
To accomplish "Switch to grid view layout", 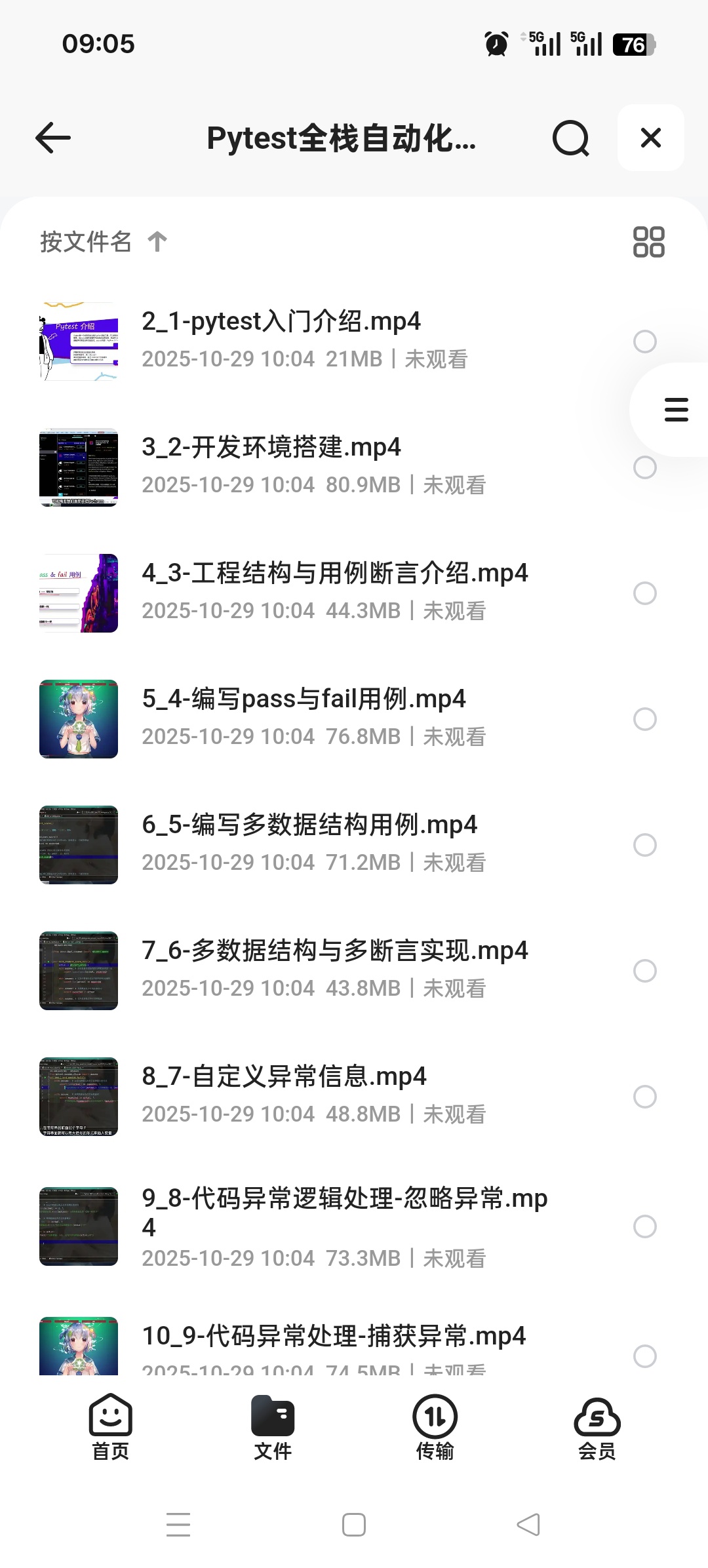I will pyautogui.click(x=648, y=241).
